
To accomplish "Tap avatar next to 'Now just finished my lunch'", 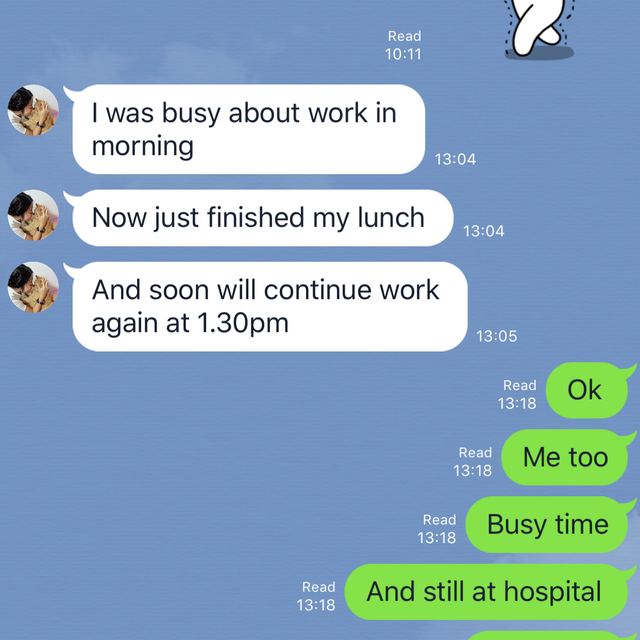I will 33,215.
